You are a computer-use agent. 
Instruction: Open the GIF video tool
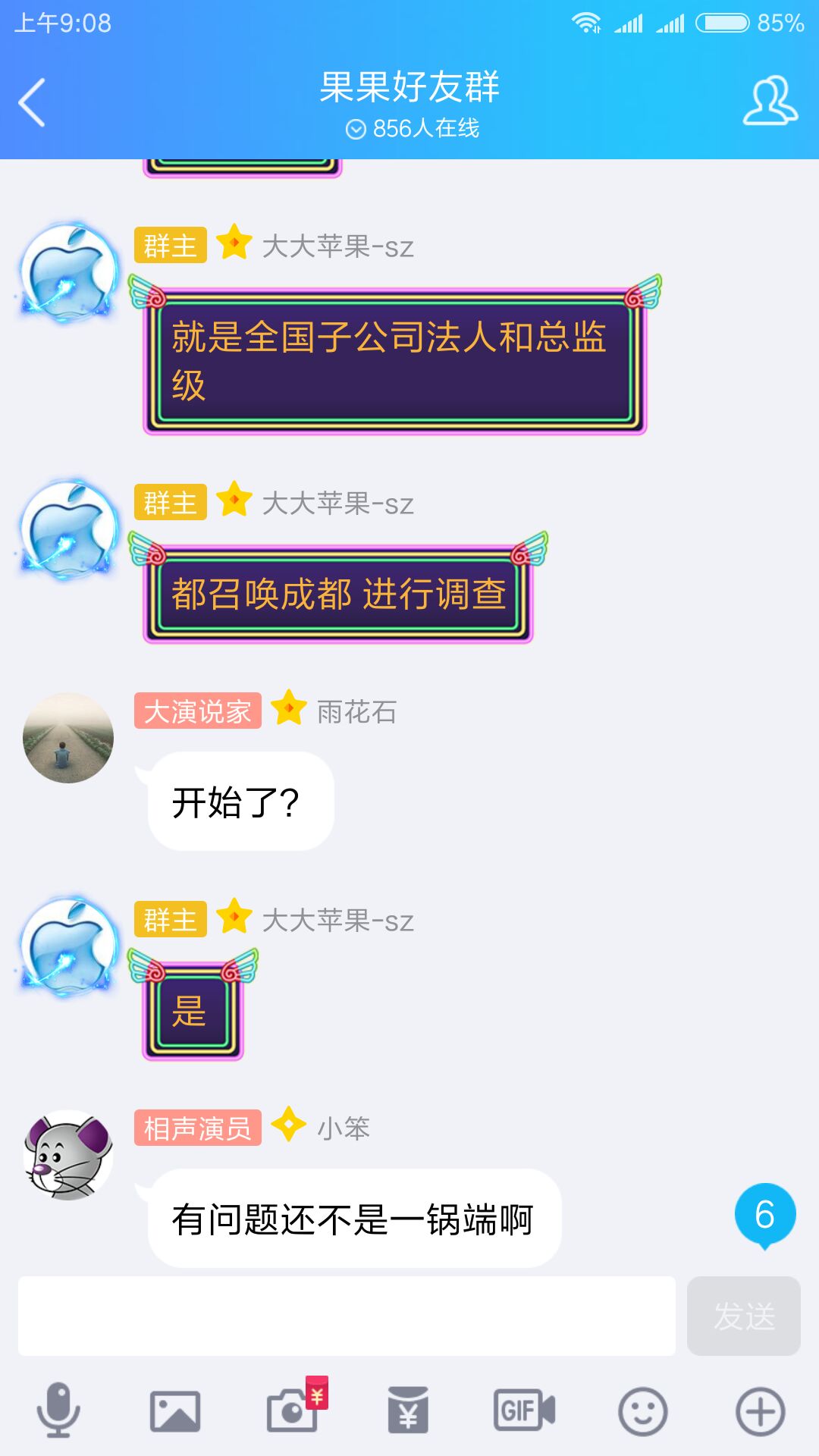pyautogui.click(x=524, y=1410)
